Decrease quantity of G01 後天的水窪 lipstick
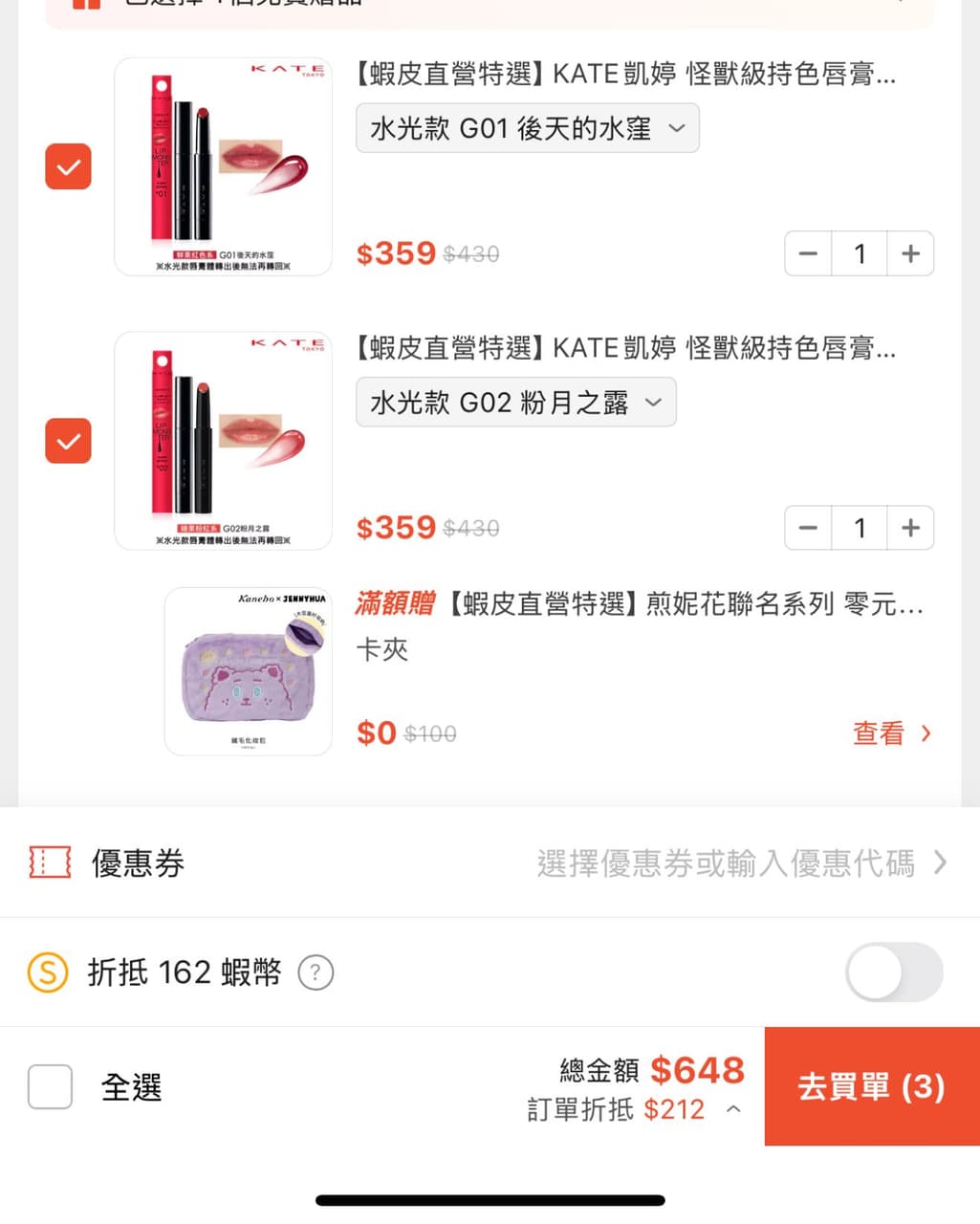 pos(808,253)
